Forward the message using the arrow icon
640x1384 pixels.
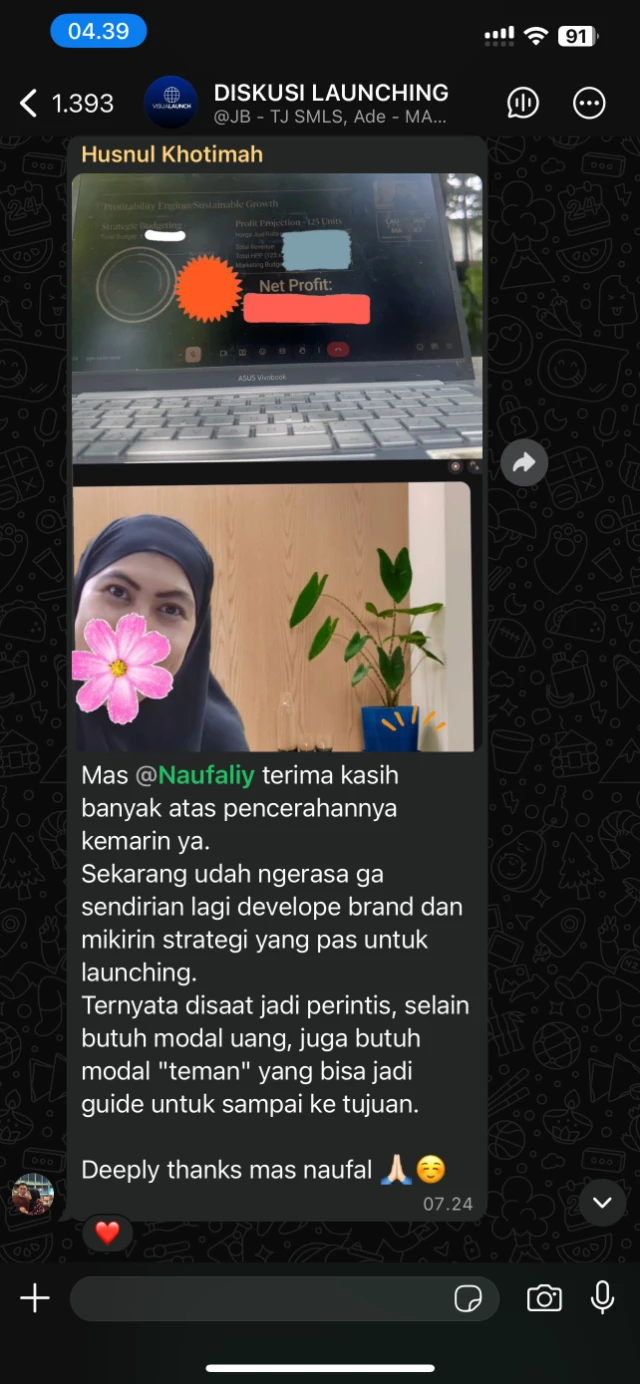(x=524, y=462)
